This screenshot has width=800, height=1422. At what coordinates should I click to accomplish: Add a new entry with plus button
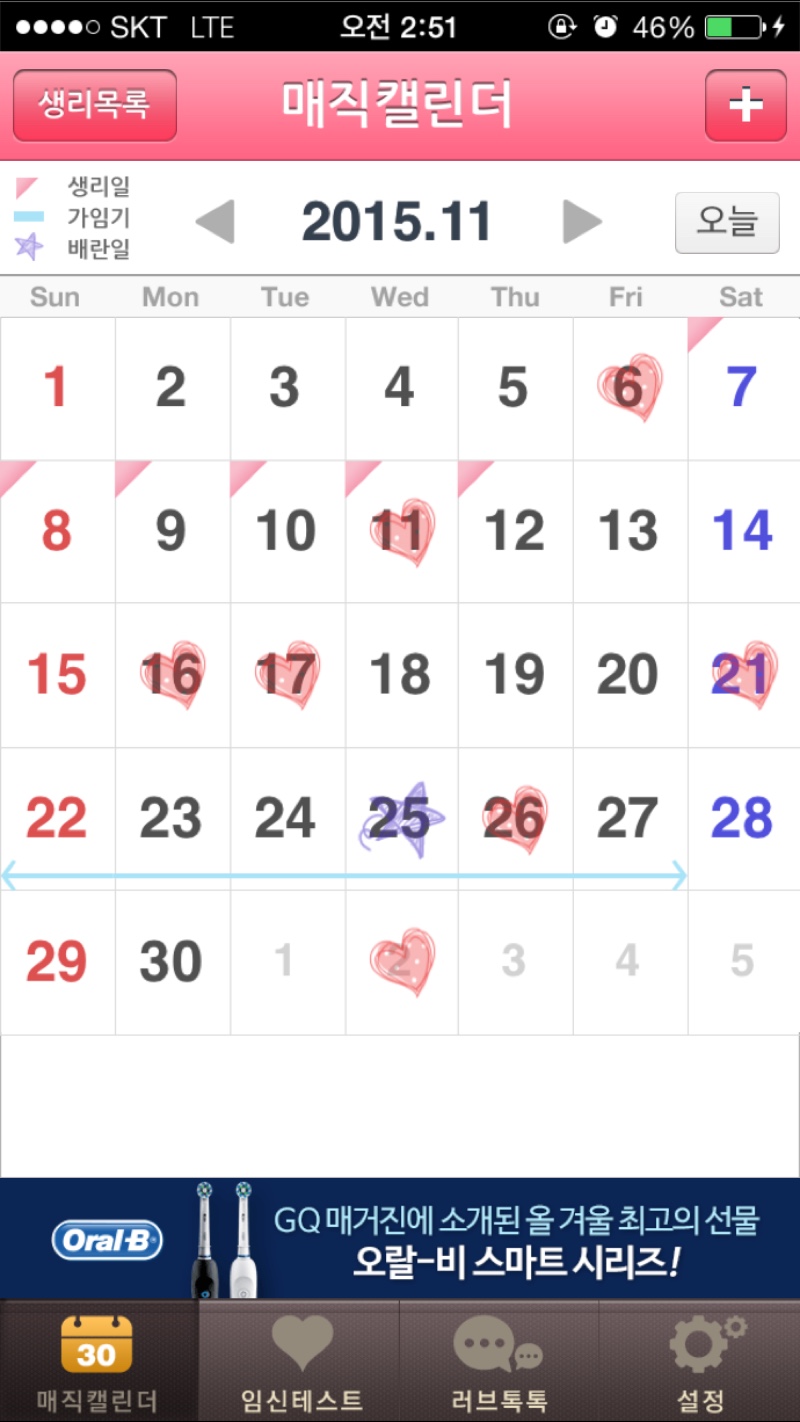(x=746, y=105)
